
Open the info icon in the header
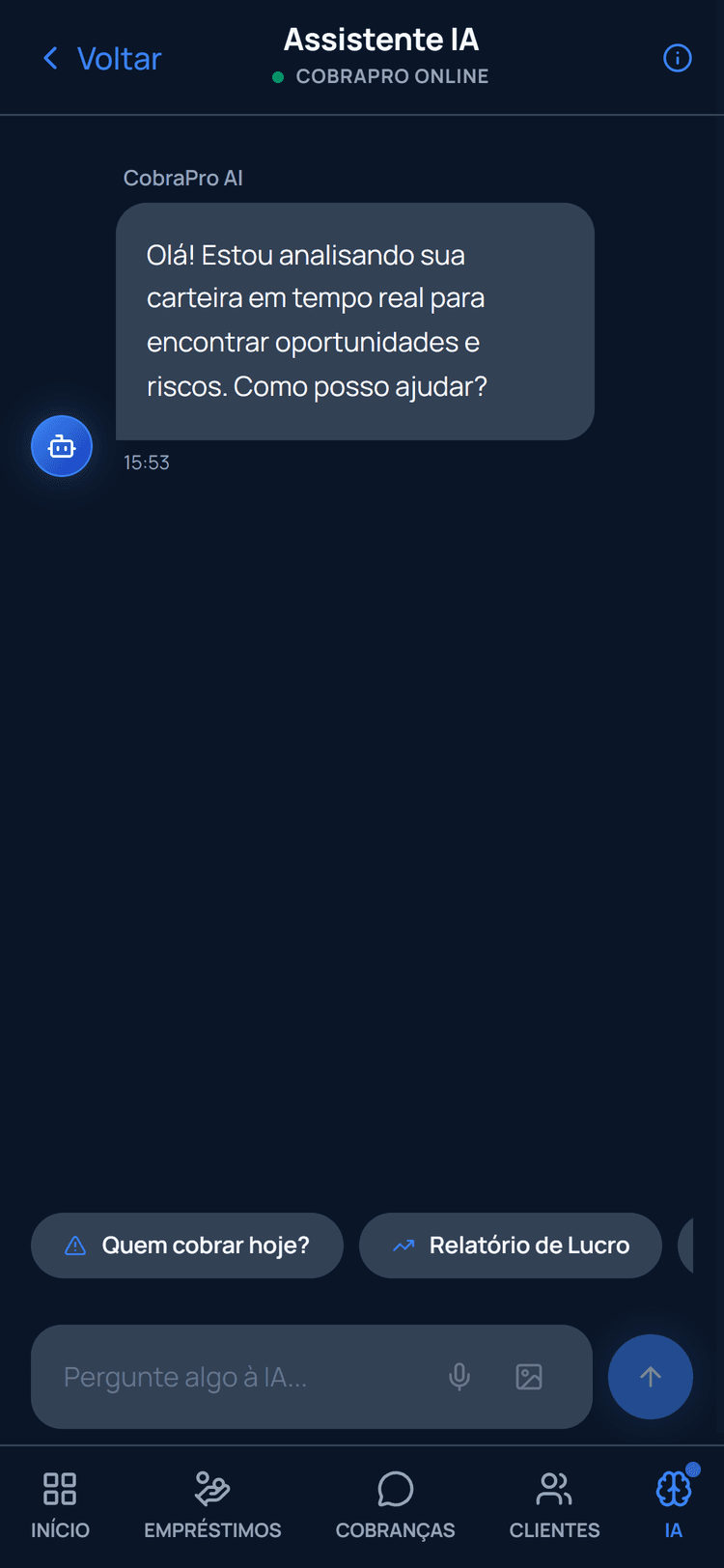[677, 59]
